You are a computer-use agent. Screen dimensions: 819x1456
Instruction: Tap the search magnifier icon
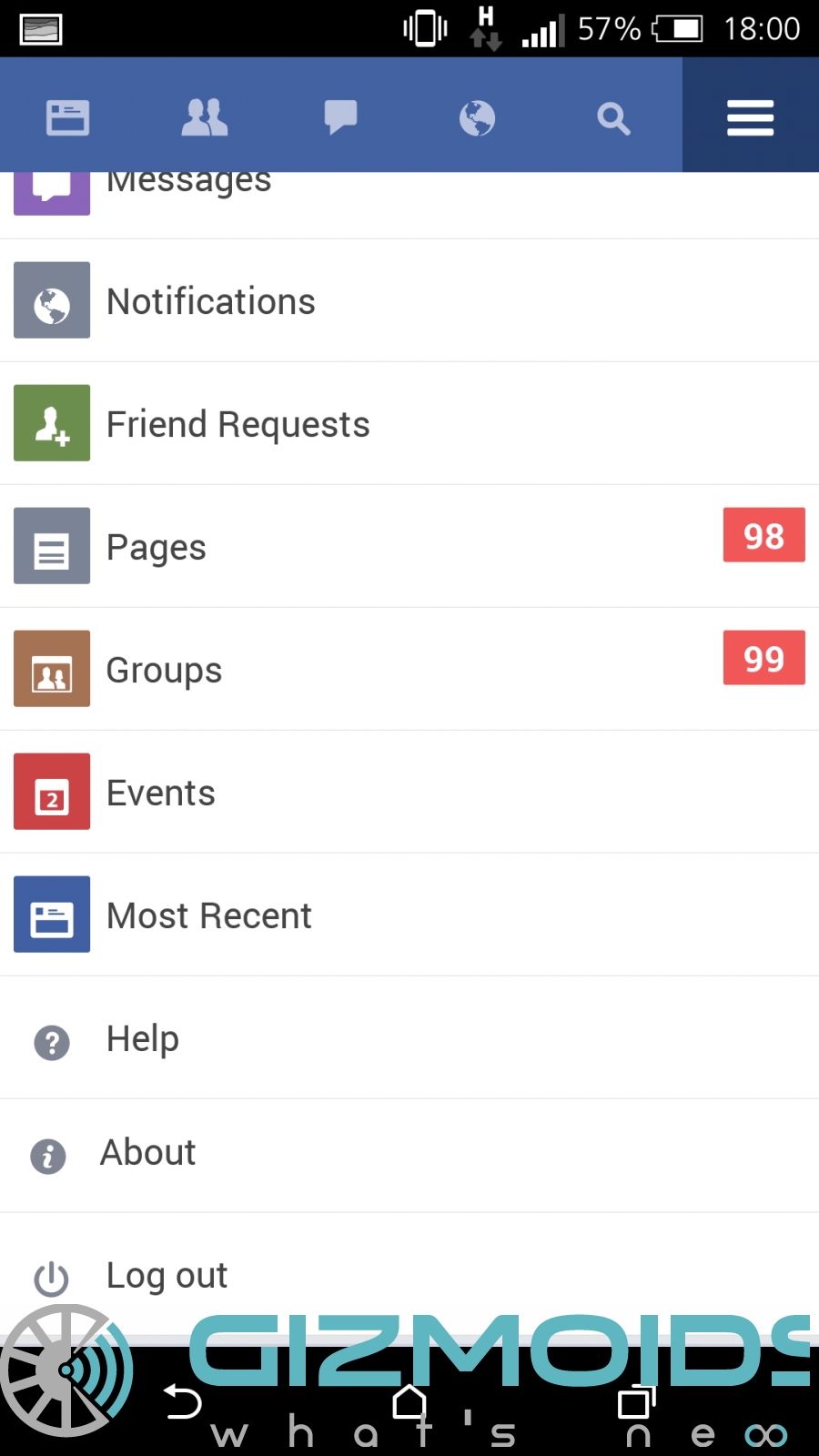coord(613,117)
